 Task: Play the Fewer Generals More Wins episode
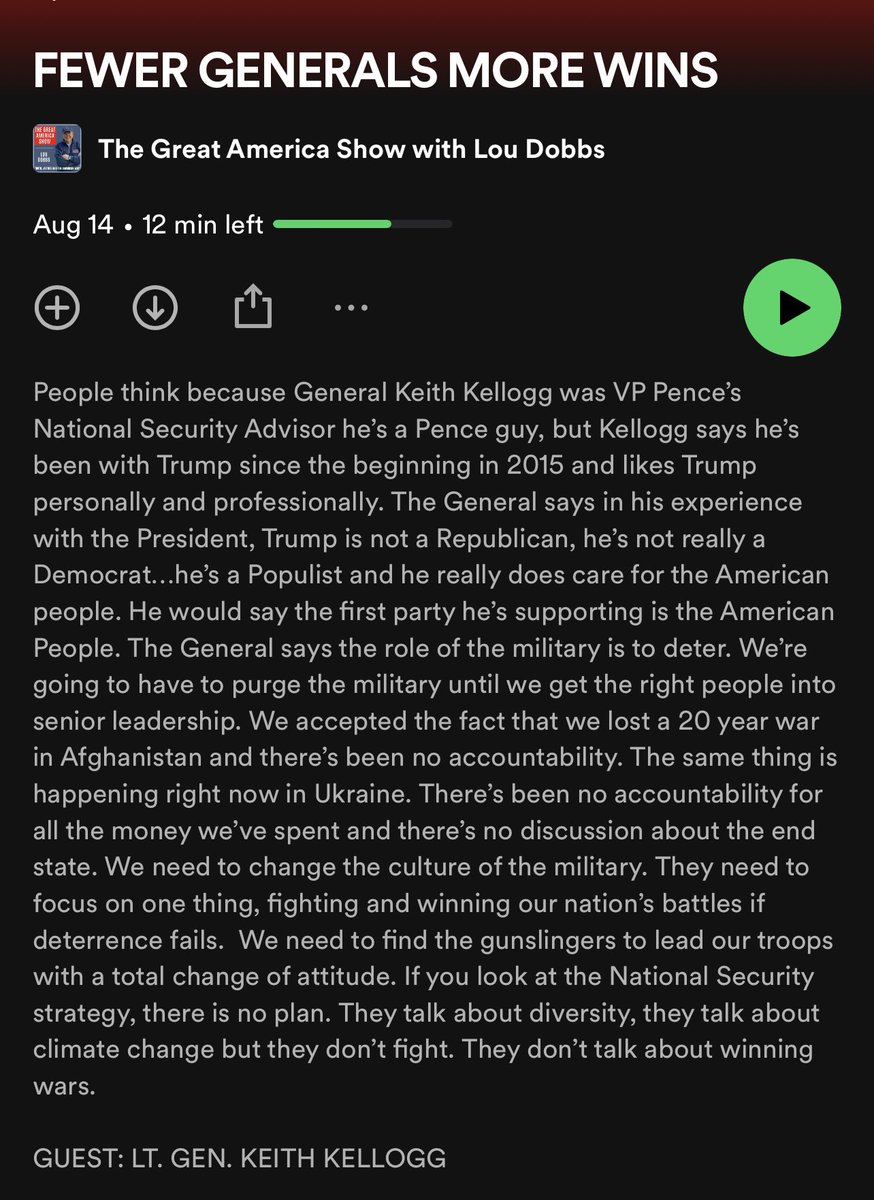[792, 307]
